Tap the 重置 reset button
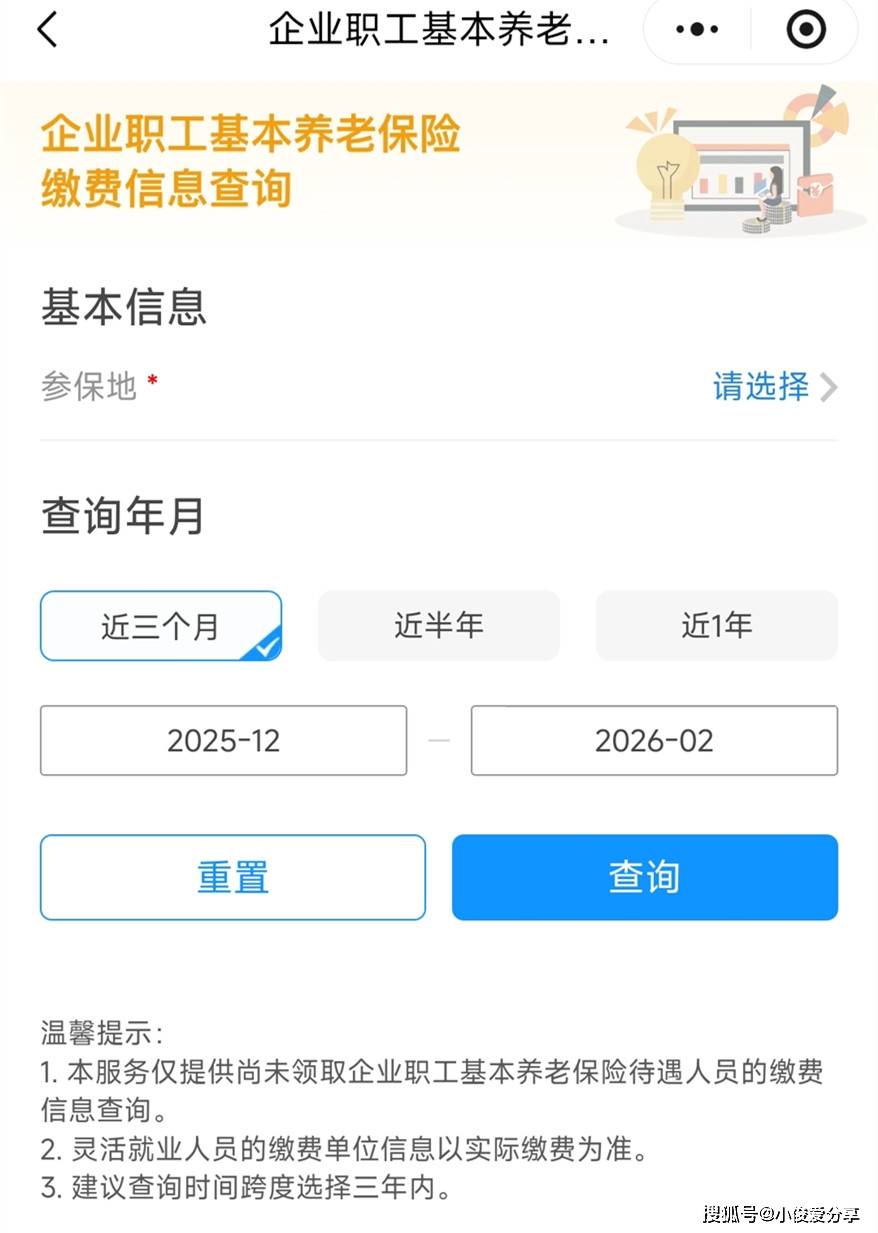 pos(232,877)
